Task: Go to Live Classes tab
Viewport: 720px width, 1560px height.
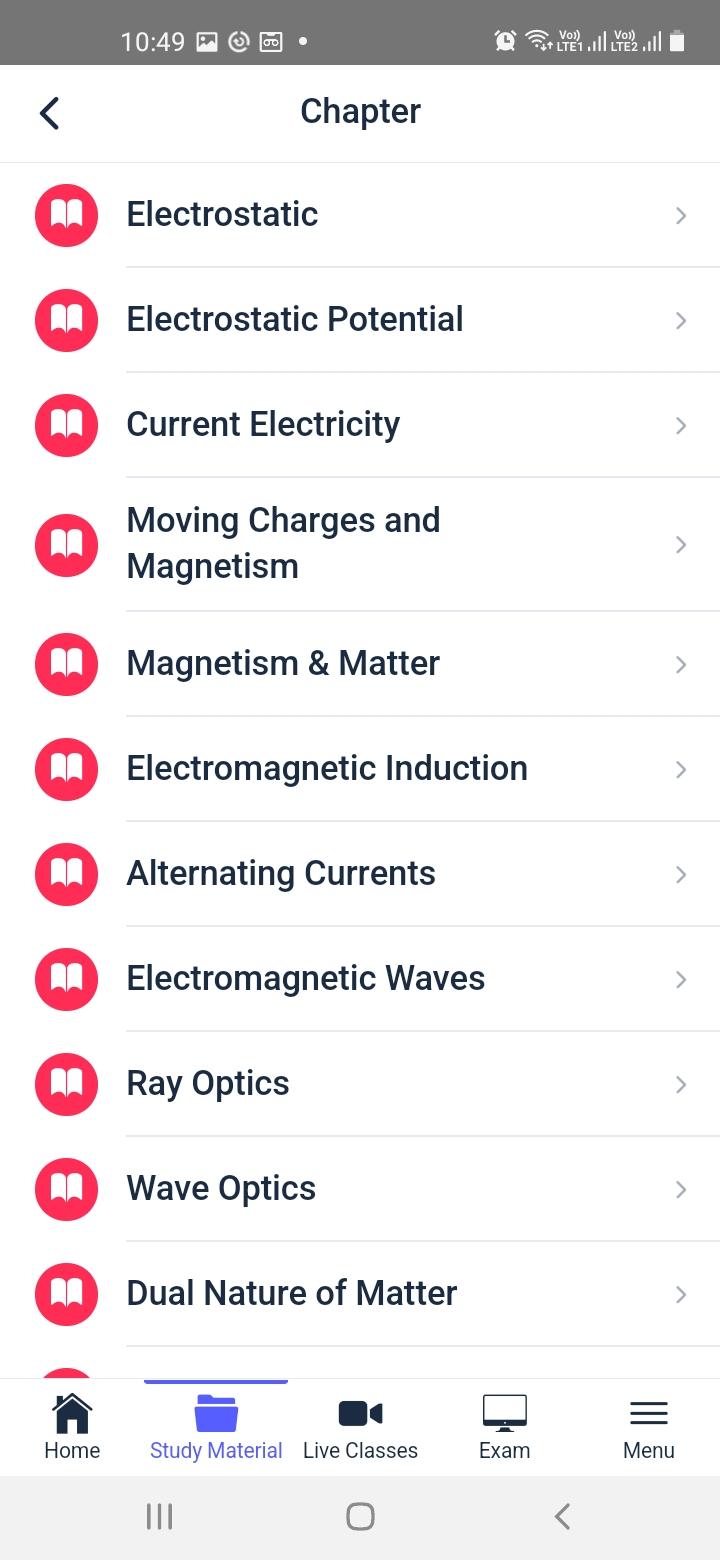Action: [360, 1428]
